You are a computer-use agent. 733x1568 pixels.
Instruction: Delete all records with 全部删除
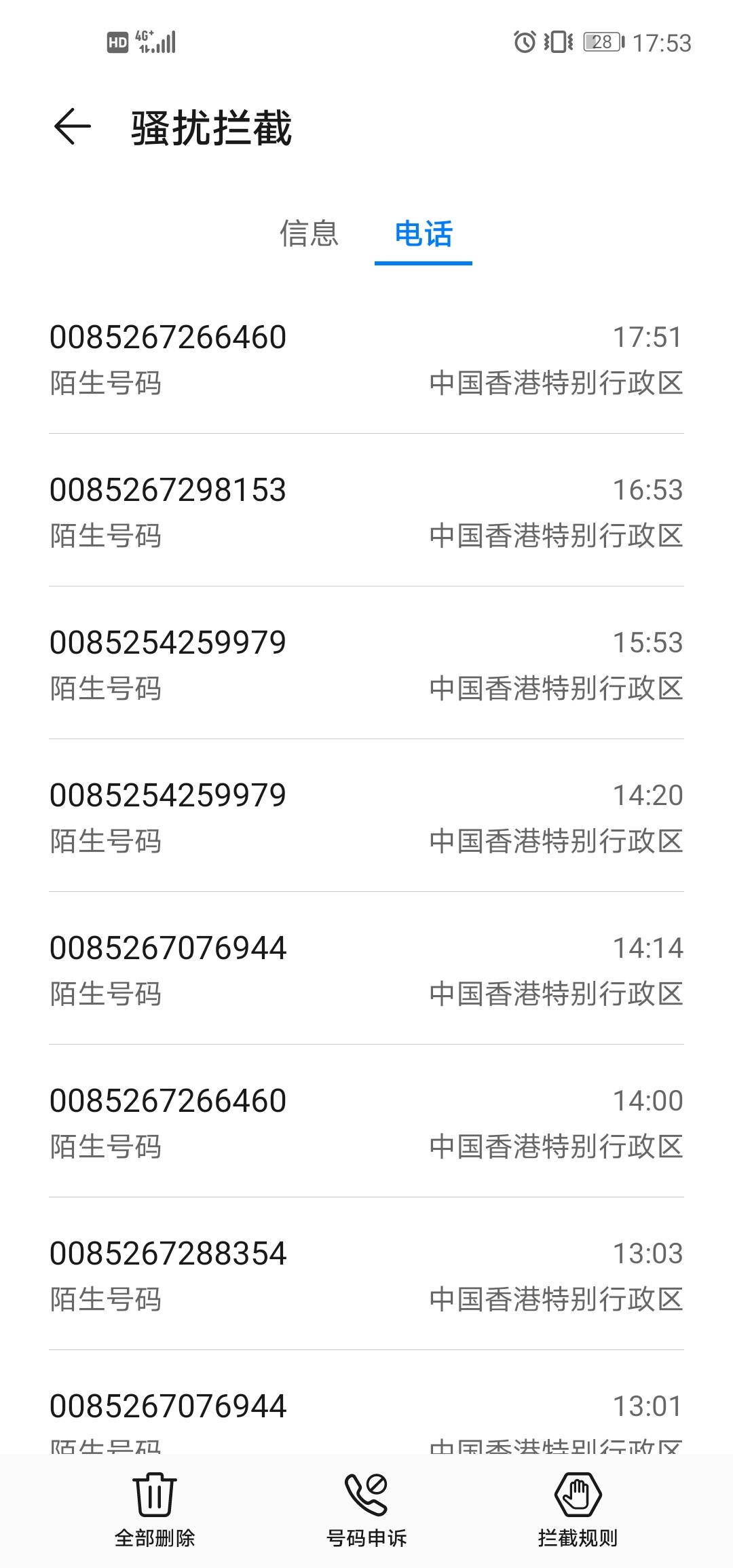coord(155,1510)
